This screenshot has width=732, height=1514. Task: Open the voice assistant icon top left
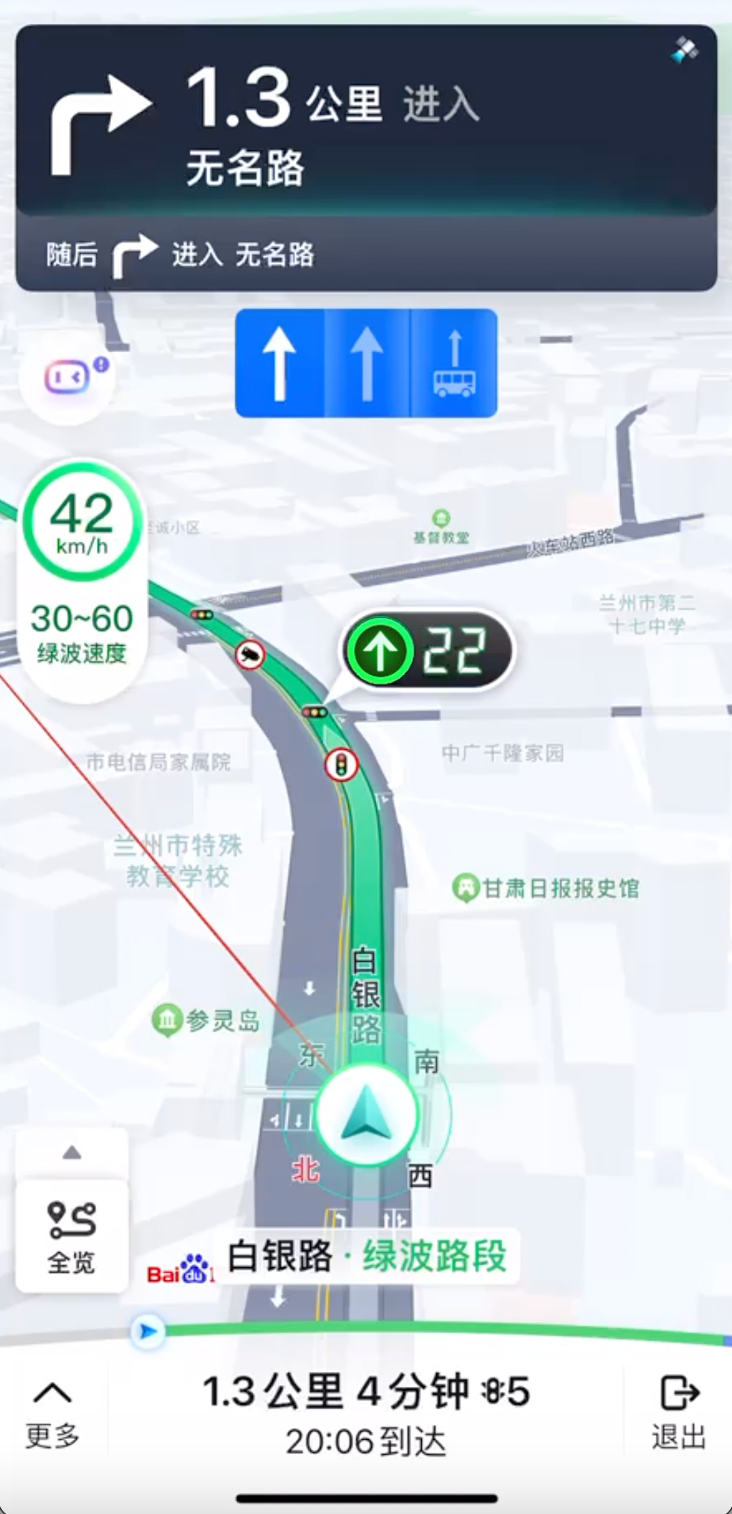click(x=67, y=375)
